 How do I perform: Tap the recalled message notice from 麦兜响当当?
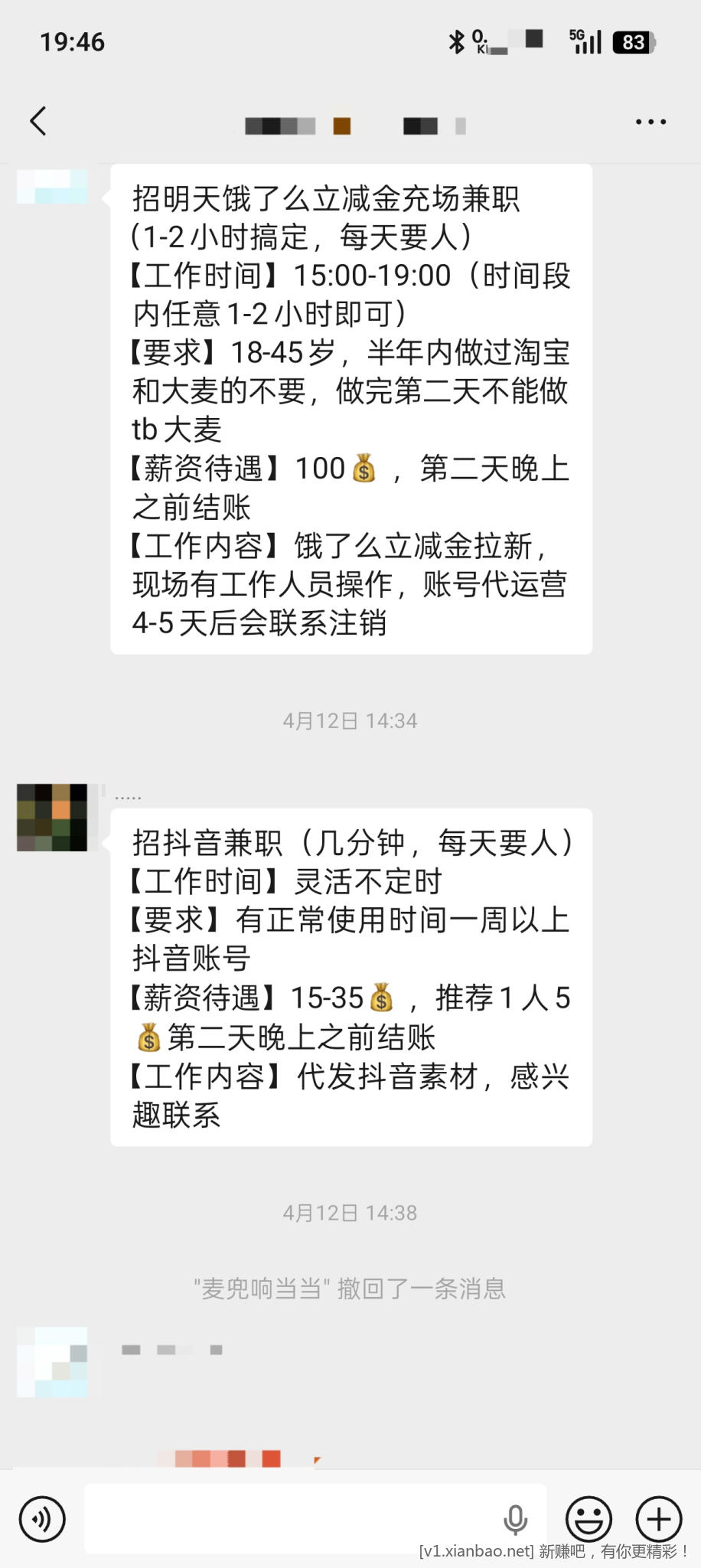[350, 1289]
